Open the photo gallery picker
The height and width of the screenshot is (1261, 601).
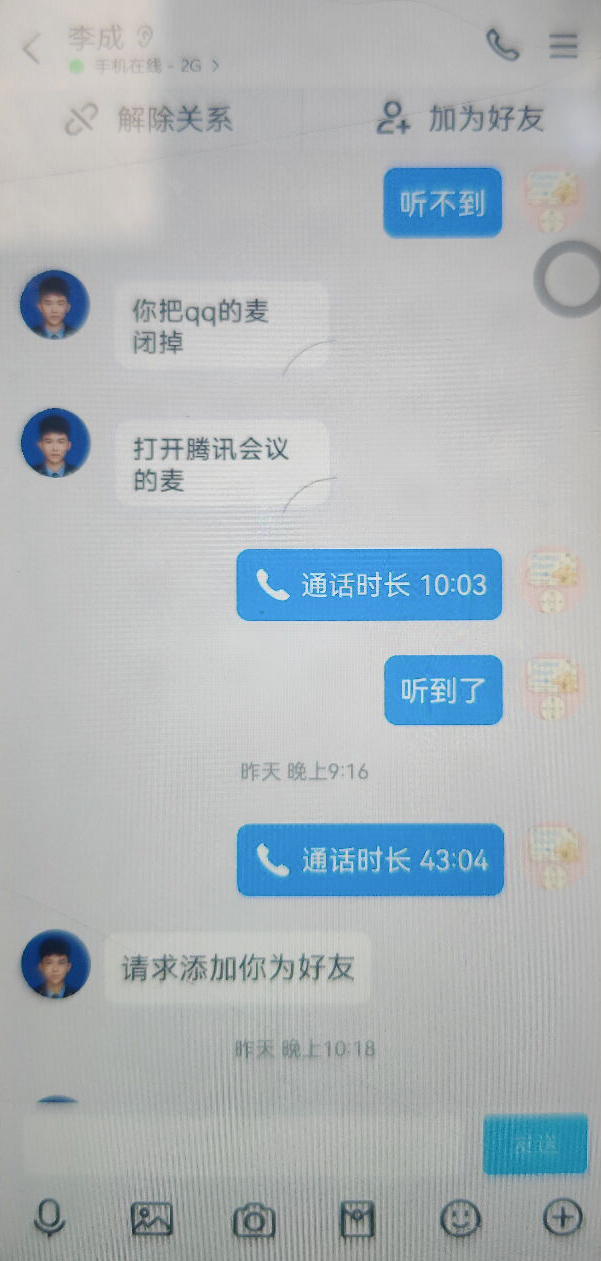(152, 1218)
